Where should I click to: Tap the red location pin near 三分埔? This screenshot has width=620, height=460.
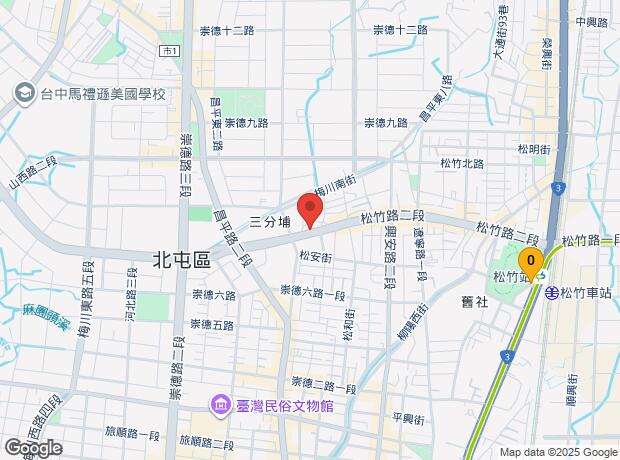tap(310, 210)
